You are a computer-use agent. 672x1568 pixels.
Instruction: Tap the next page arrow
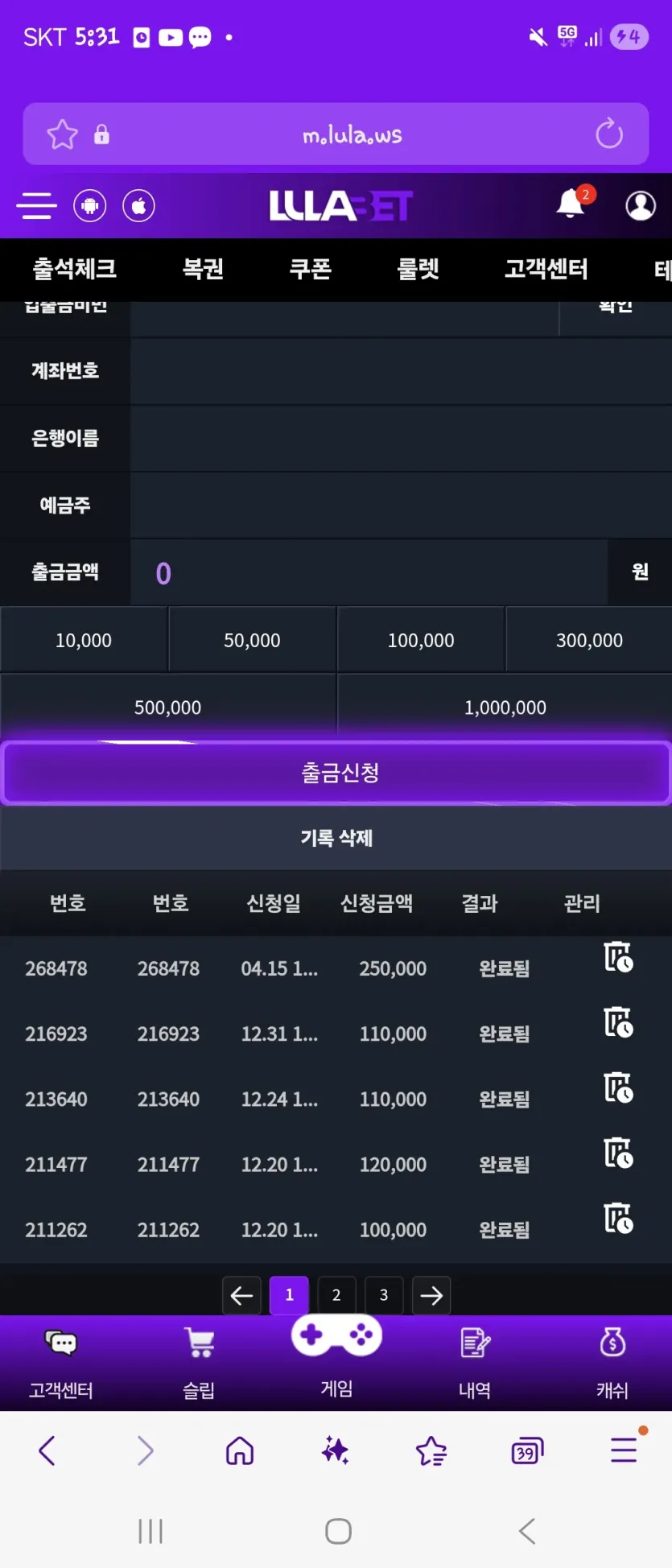(x=431, y=1295)
